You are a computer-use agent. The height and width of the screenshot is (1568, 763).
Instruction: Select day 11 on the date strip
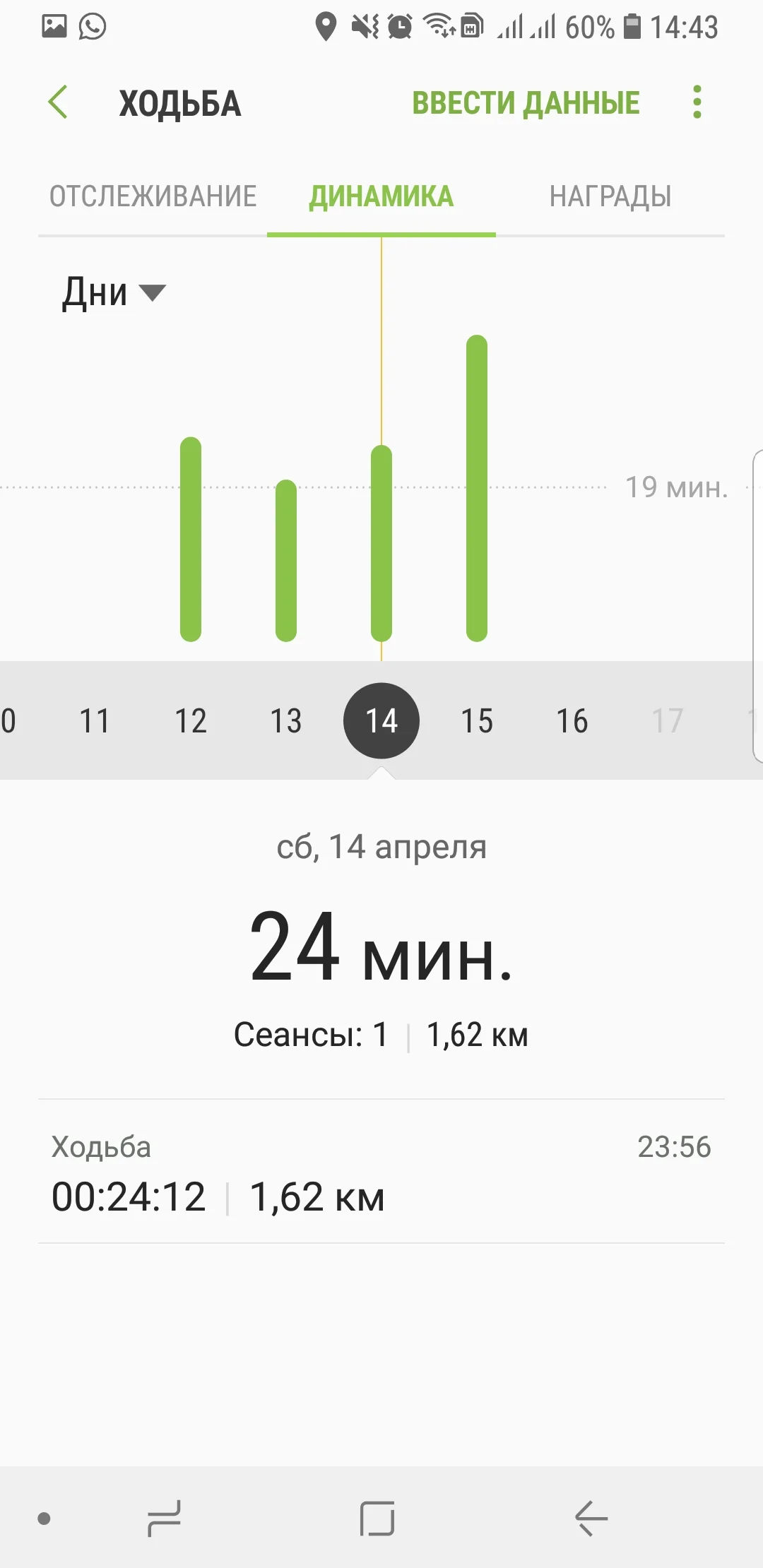coord(95,721)
